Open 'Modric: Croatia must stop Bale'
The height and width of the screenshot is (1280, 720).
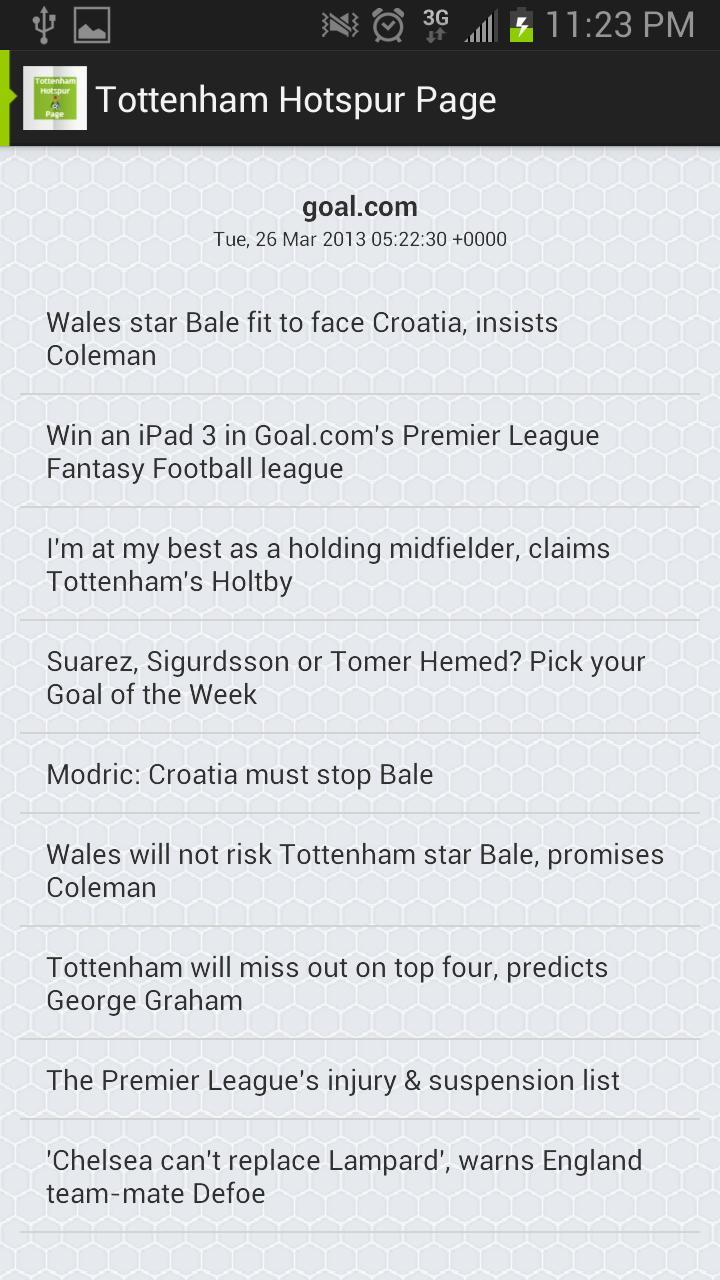point(240,775)
